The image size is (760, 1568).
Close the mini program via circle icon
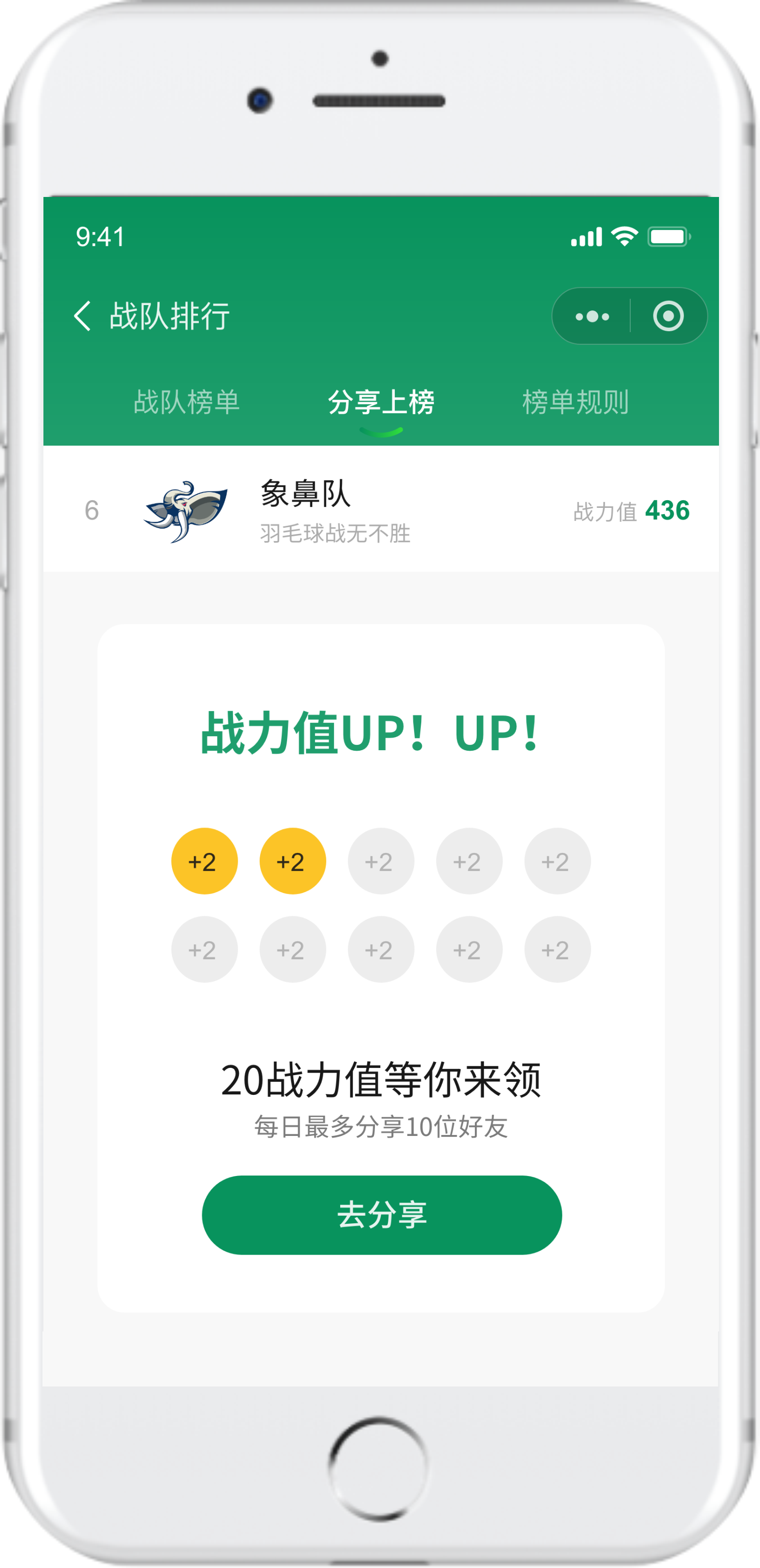pyautogui.click(x=668, y=317)
